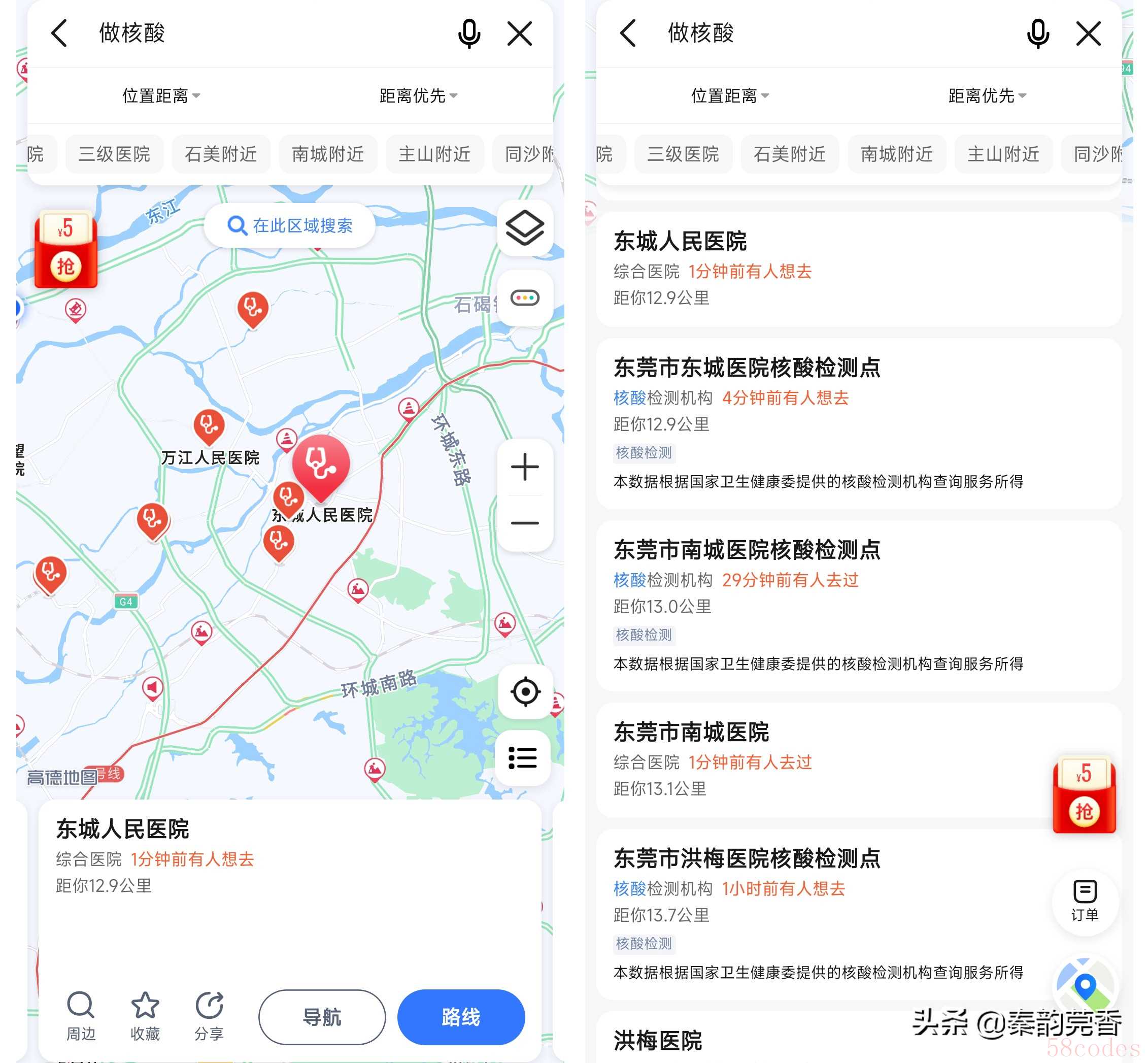Open the map layers selector
Screen dimensions: 1148x1063
(x=525, y=227)
